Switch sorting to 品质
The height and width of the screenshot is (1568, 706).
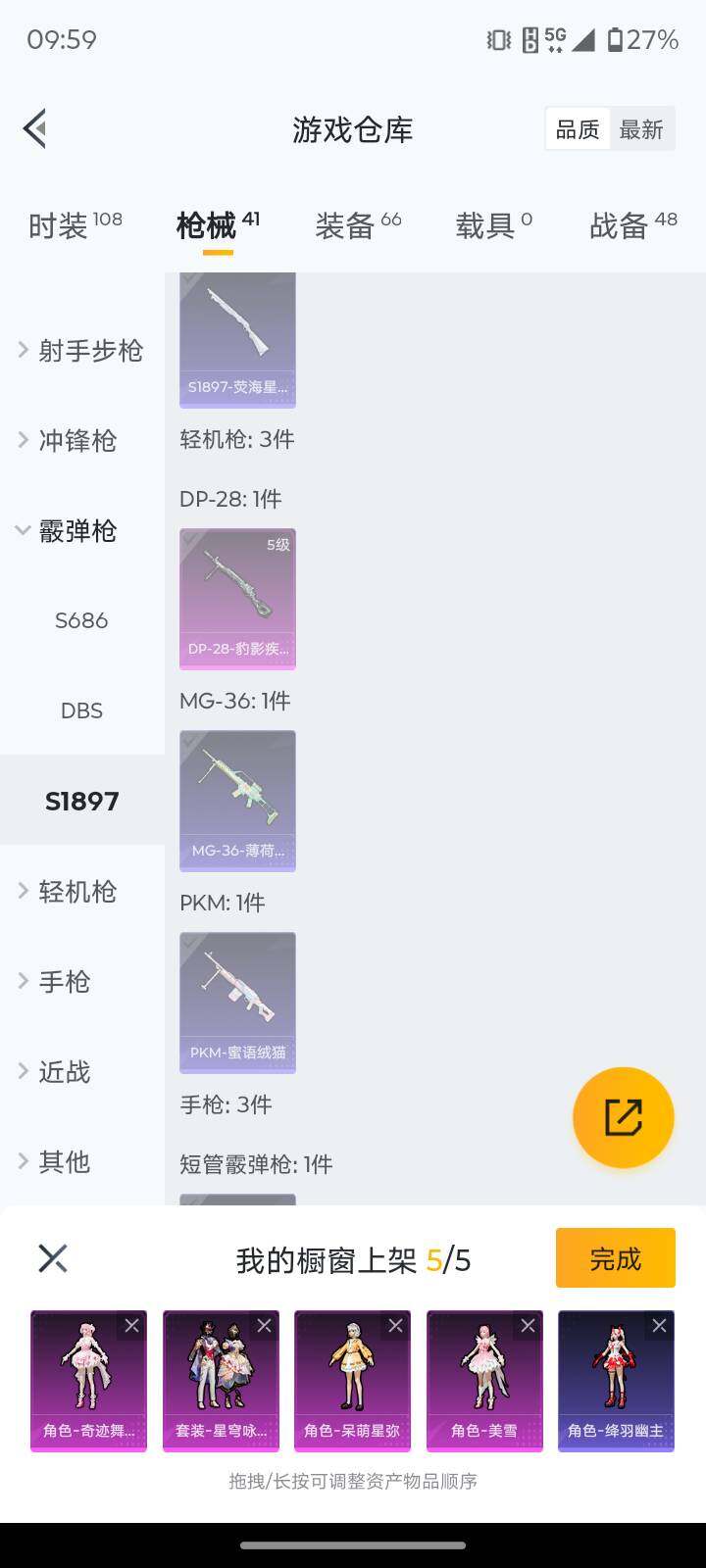(x=578, y=128)
